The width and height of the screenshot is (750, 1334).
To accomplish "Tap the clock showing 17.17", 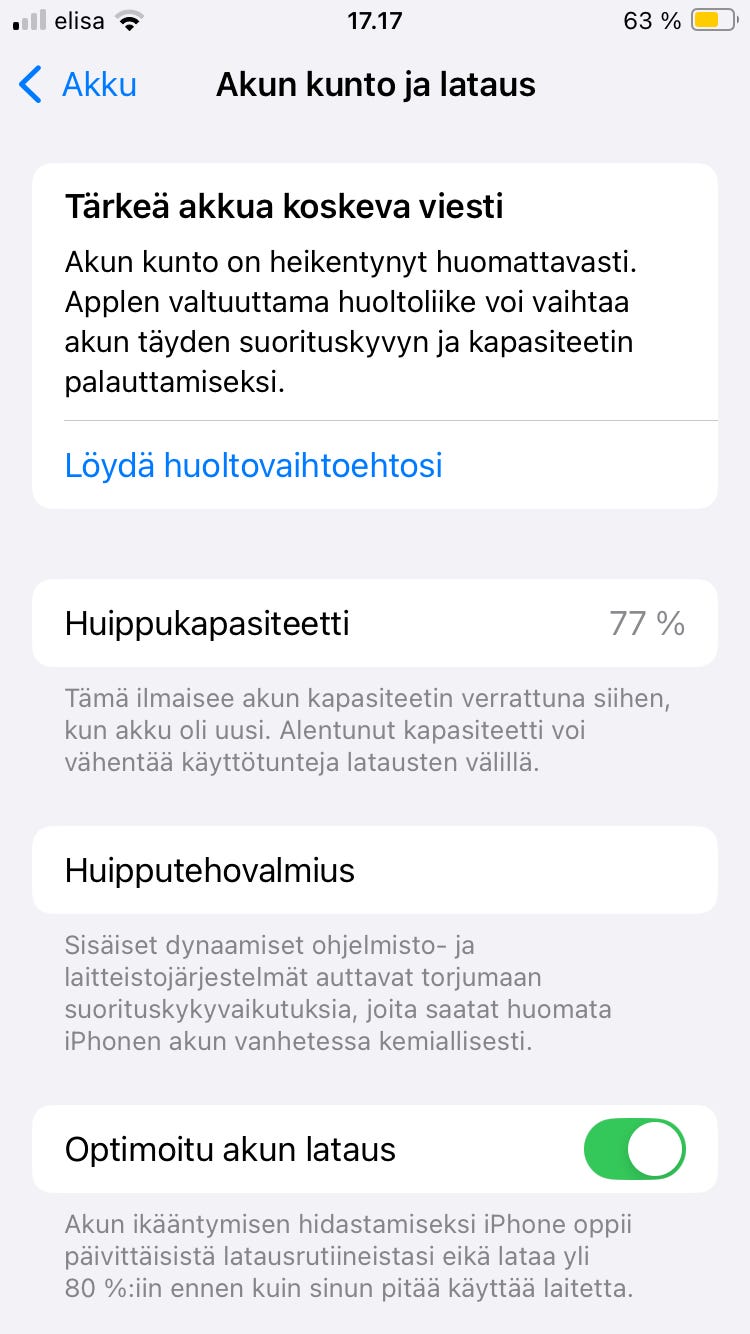I will (x=375, y=19).
